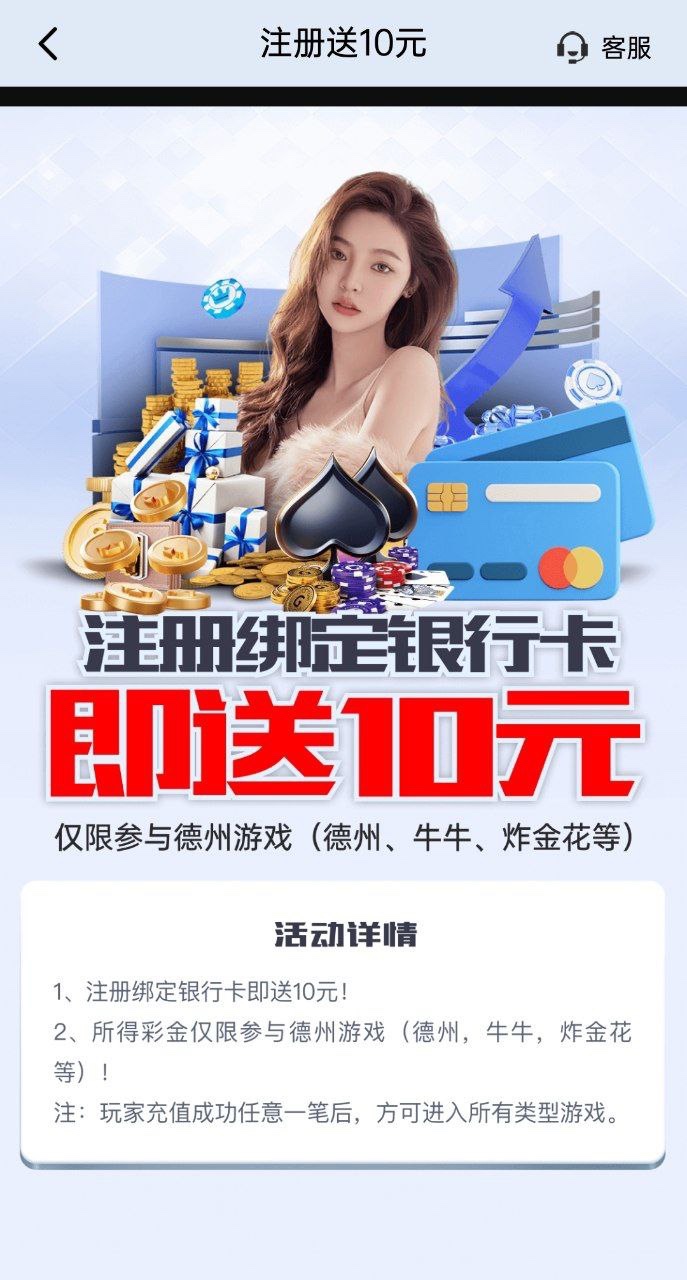Open 客服 customer service
This screenshot has width=687, height=1280.
pyautogui.click(x=604, y=46)
